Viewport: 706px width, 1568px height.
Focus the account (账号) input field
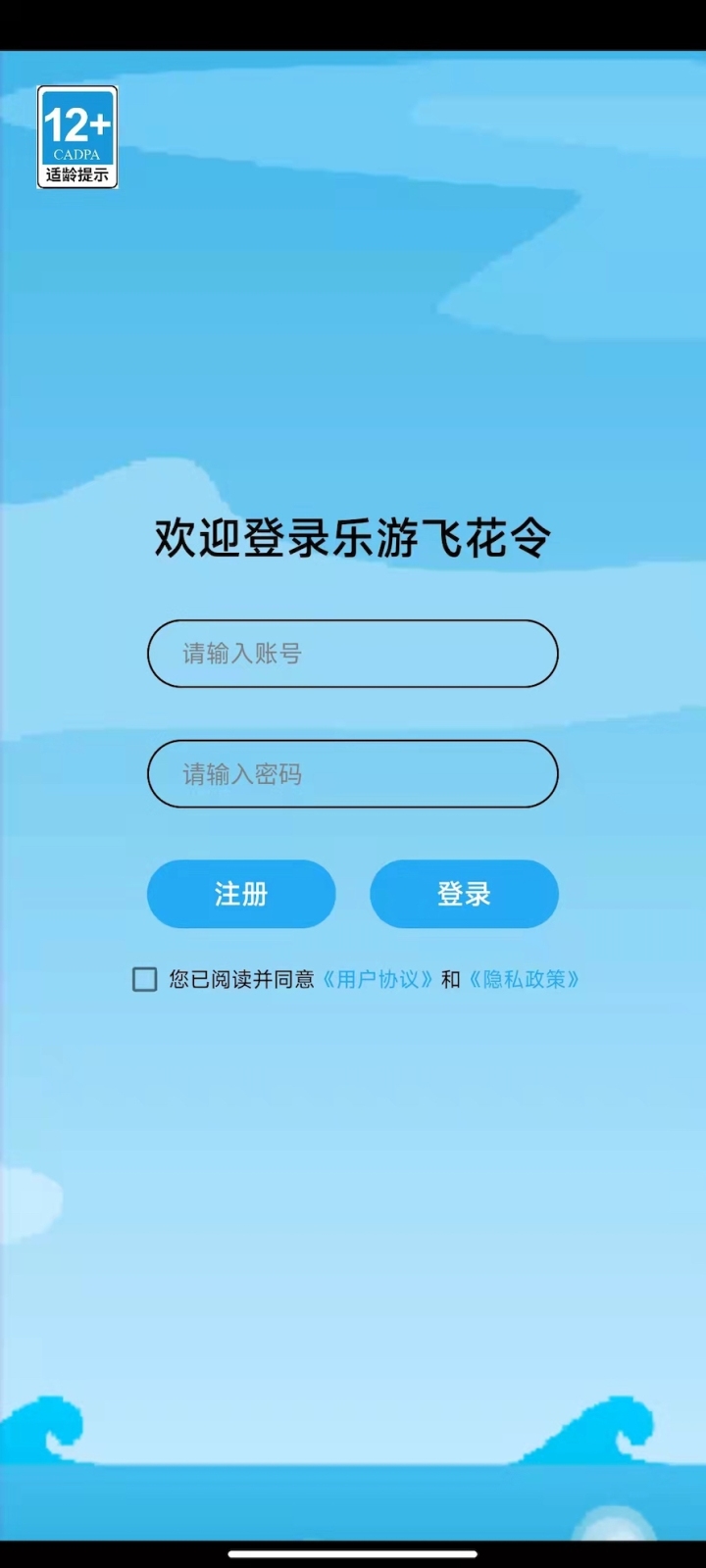coord(353,654)
